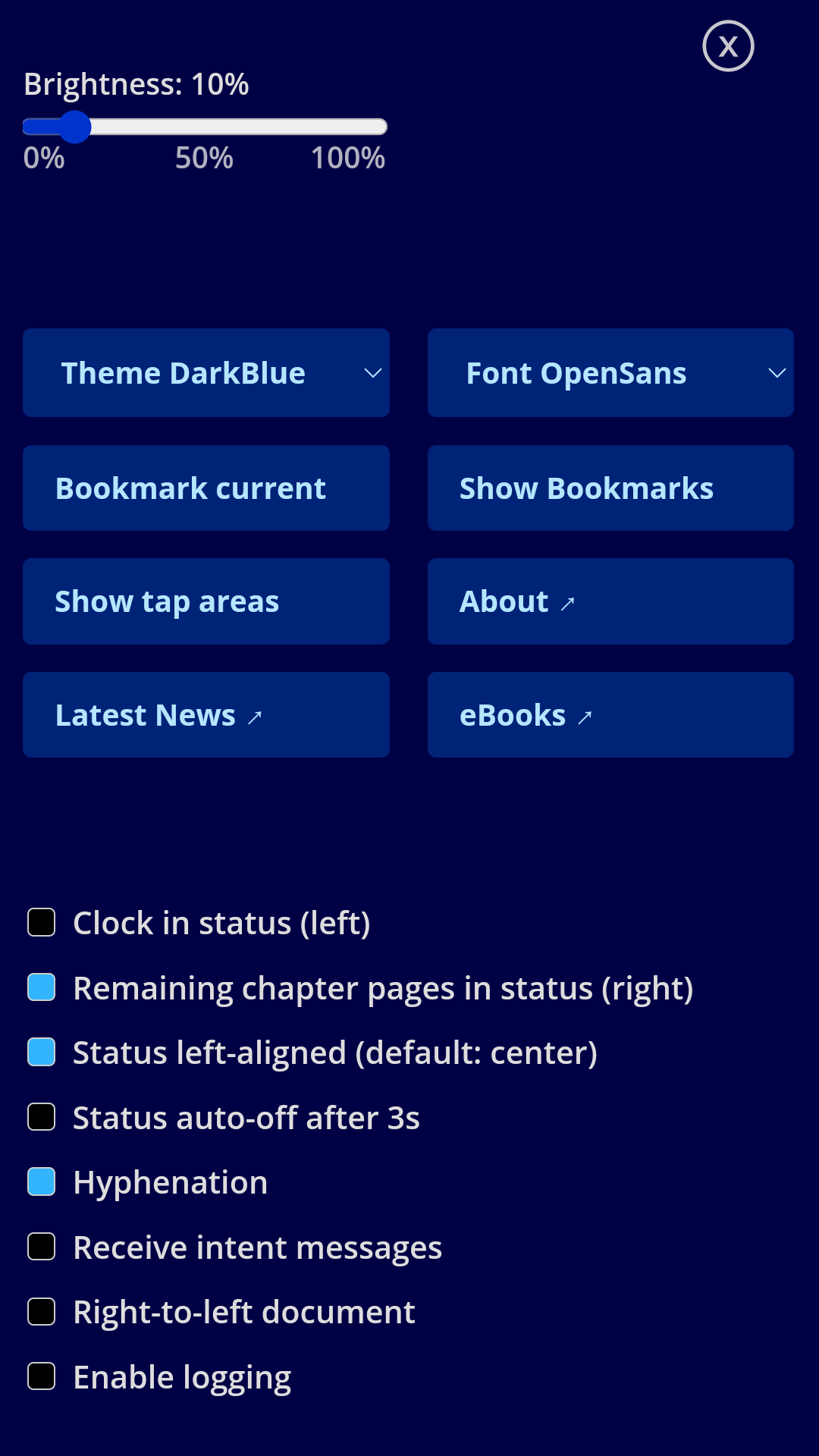Tick the Enable logging checkbox
The width and height of the screenshot is (819, 1456).
tap(42, 1376)
